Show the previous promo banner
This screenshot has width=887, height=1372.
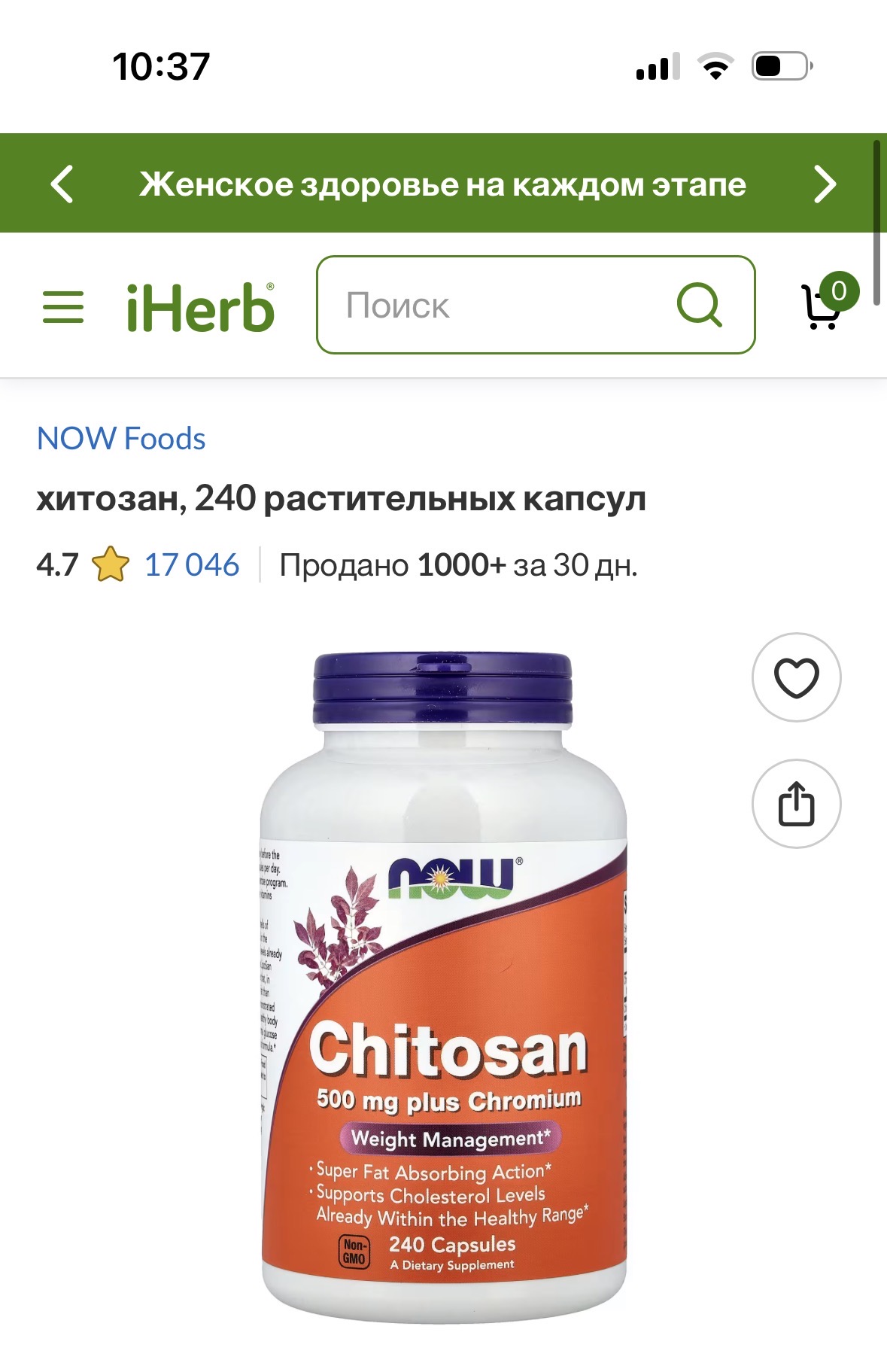[x=62, y=184]
